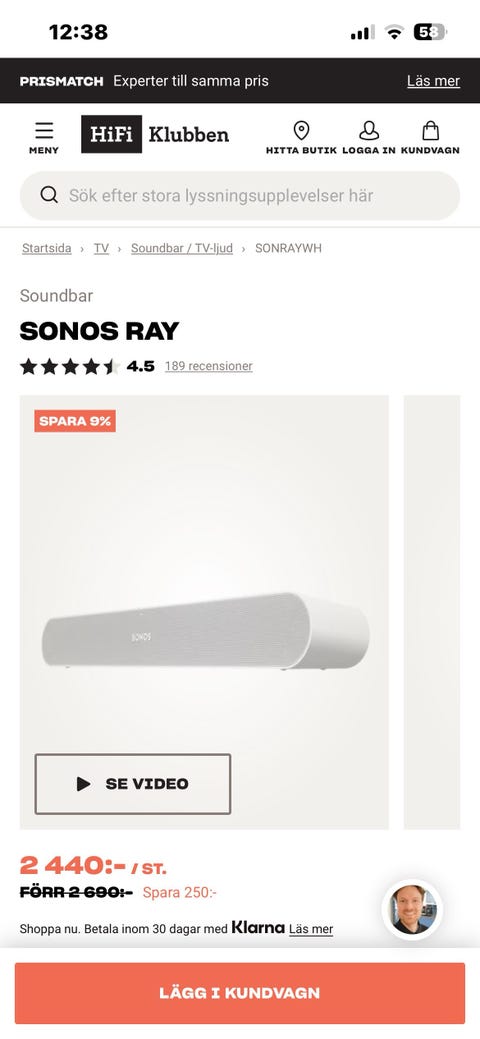Open Hitta Butik store locator
The height and width of the screenshot is (1039, 480).
coord(302,137)
